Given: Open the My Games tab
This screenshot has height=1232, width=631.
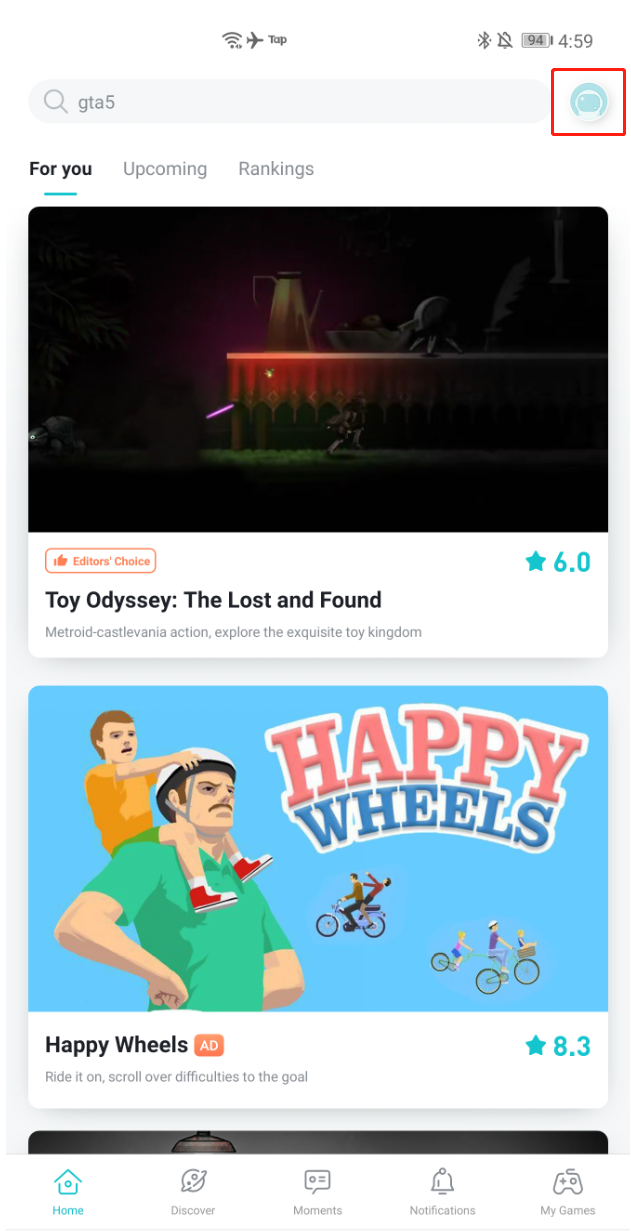Looking at the screenshot, I should 568,1192.
